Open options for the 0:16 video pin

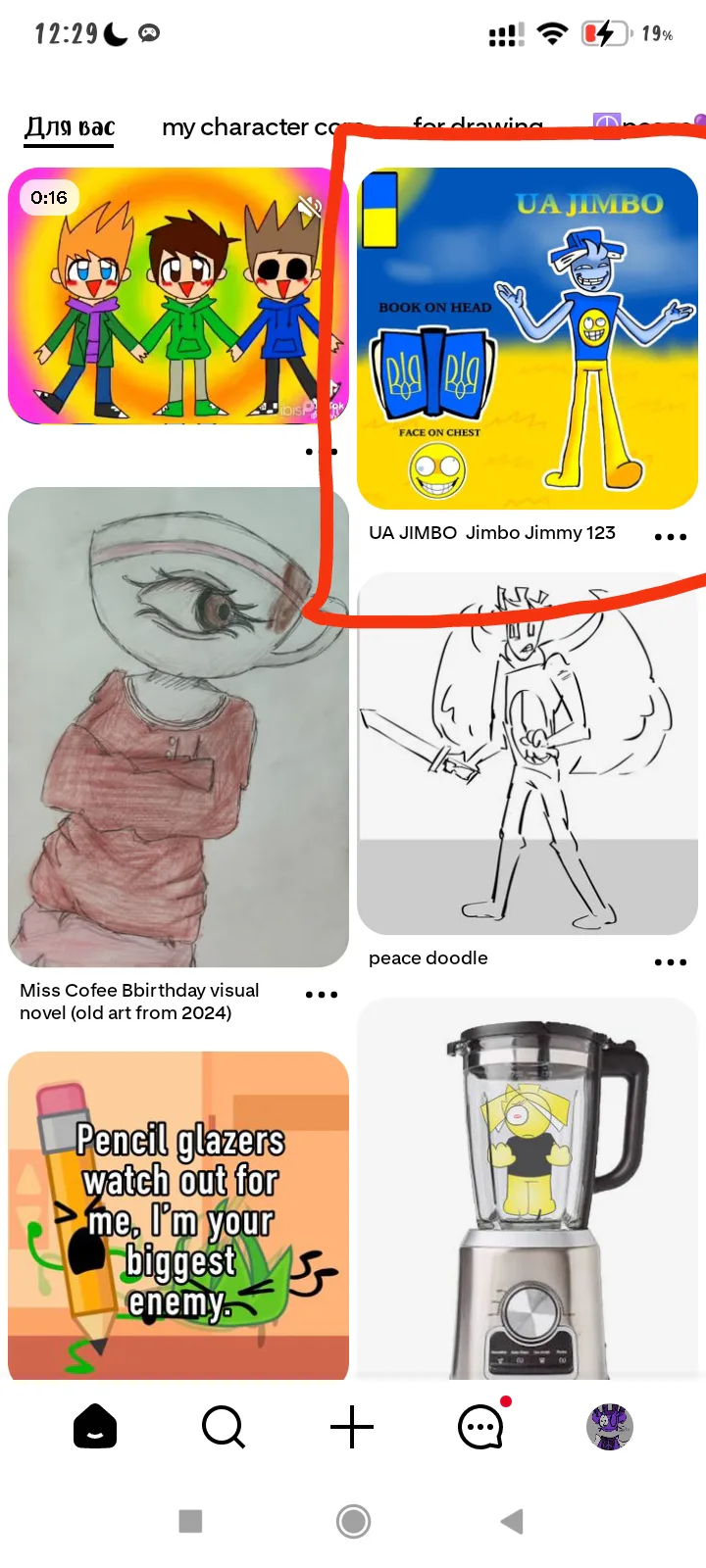(321, 452)
